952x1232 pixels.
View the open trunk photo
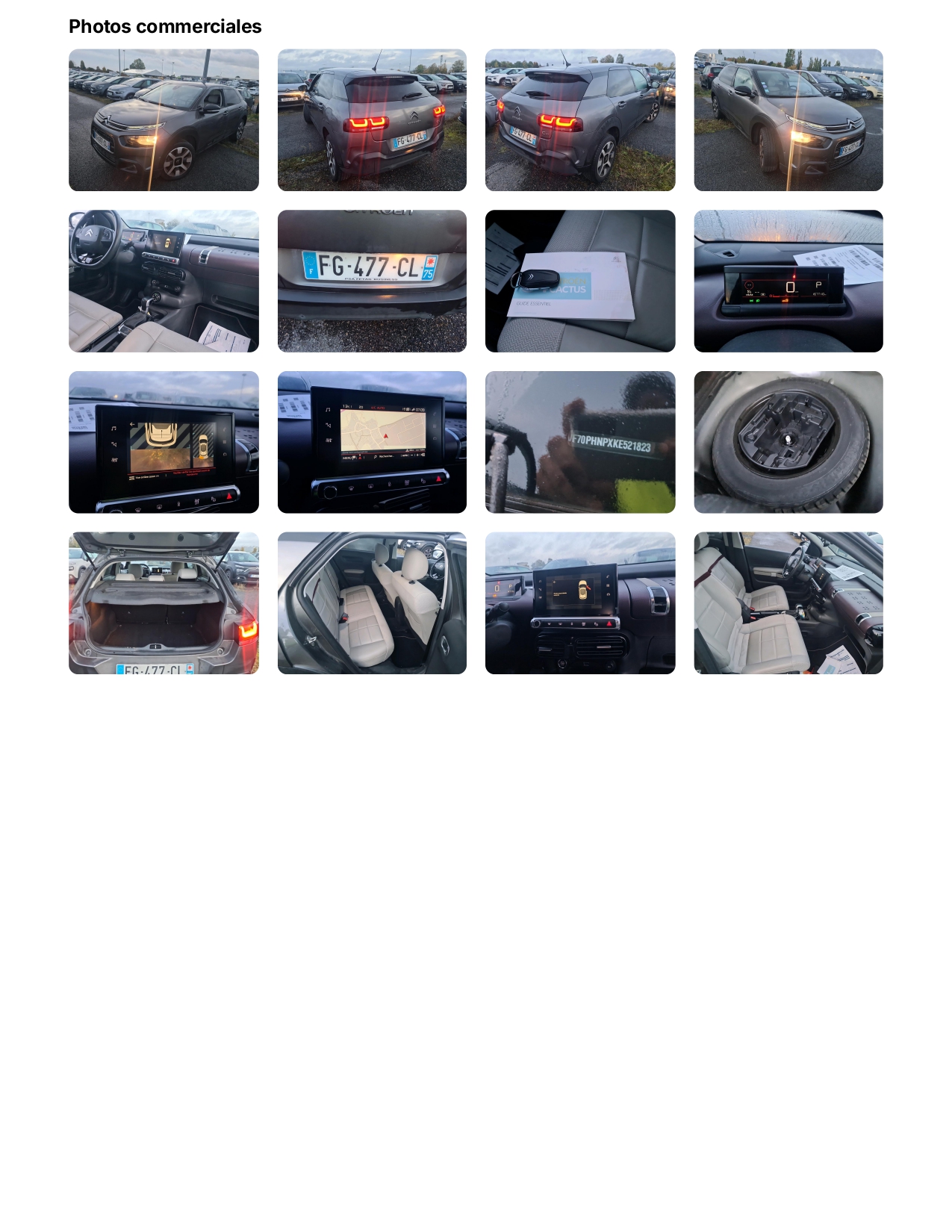[164, 603]
